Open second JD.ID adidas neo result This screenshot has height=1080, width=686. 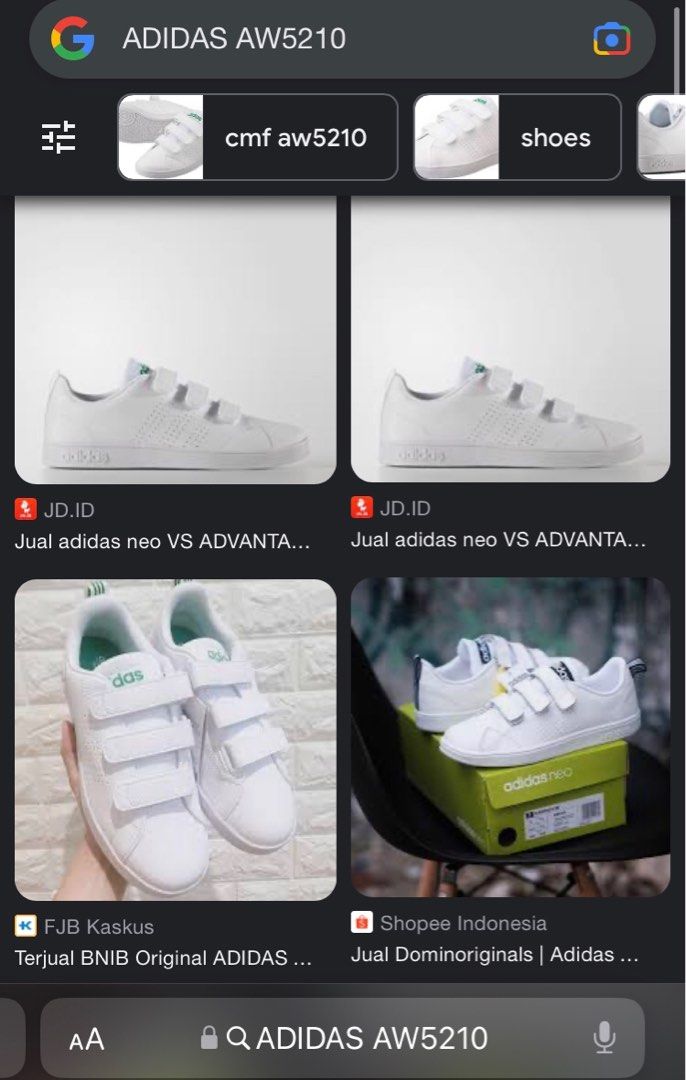click(x=510, y=340)
